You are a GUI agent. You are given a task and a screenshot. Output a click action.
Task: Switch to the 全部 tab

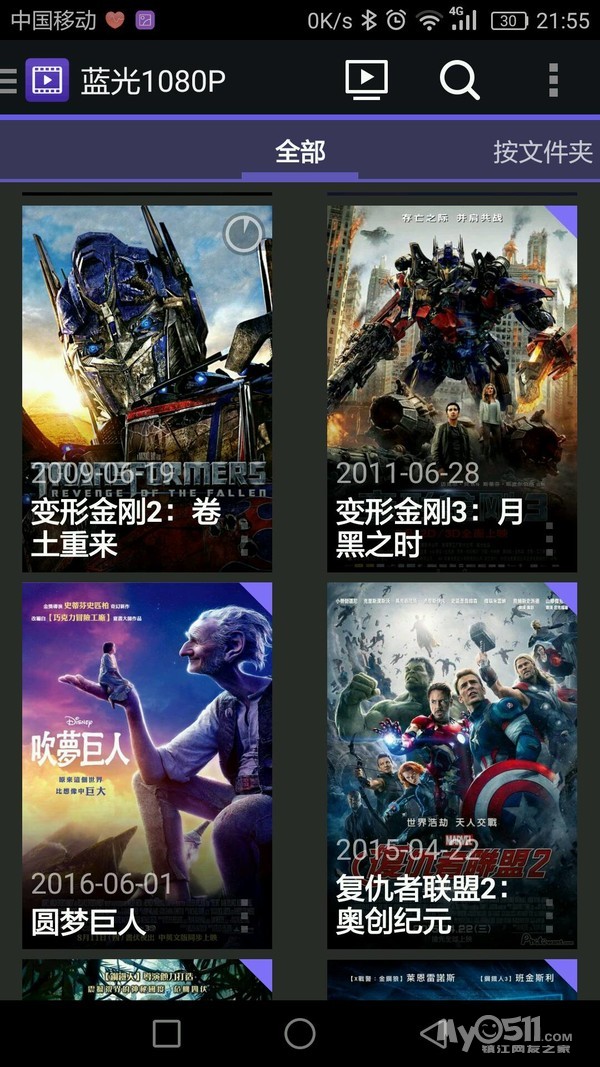pyautogui.click(x=300, y=152)
